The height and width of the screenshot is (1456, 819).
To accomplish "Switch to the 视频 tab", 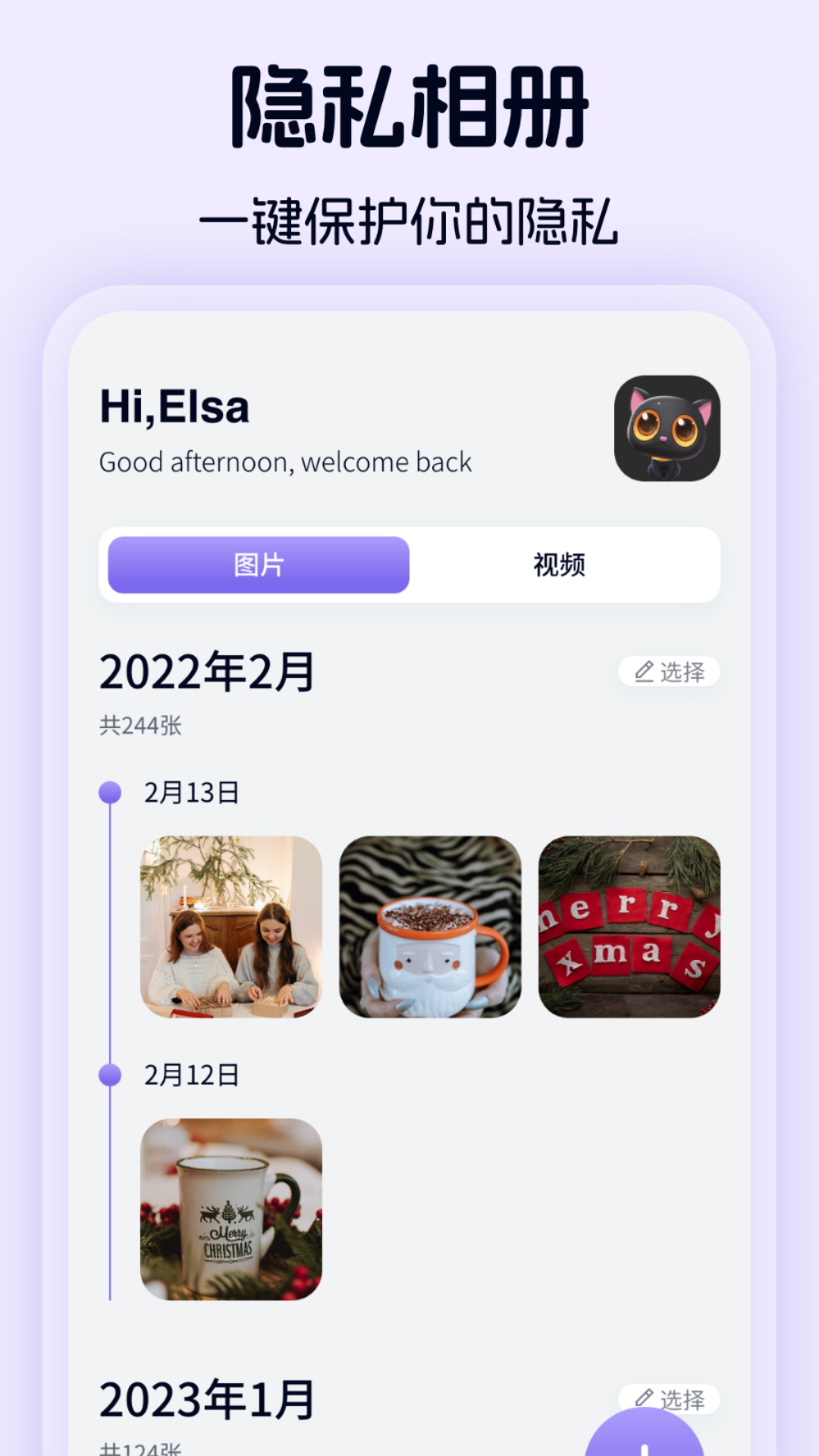I will [560, 565].
